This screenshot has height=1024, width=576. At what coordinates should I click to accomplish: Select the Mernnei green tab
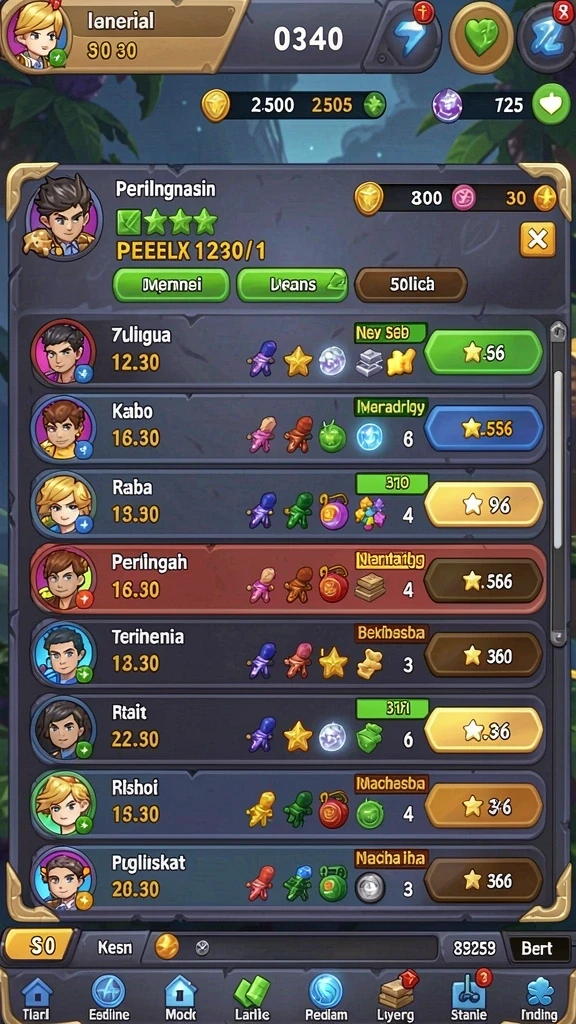[x=171, y=285]
